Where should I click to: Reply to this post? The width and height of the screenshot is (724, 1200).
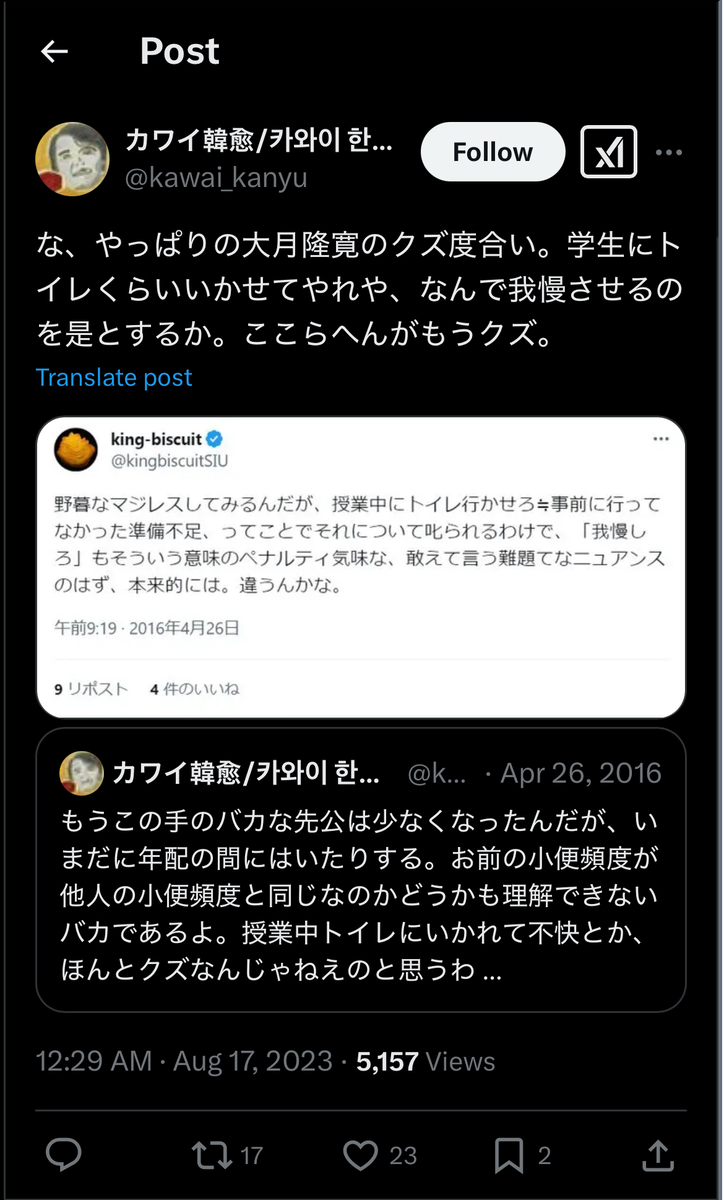64,1156
